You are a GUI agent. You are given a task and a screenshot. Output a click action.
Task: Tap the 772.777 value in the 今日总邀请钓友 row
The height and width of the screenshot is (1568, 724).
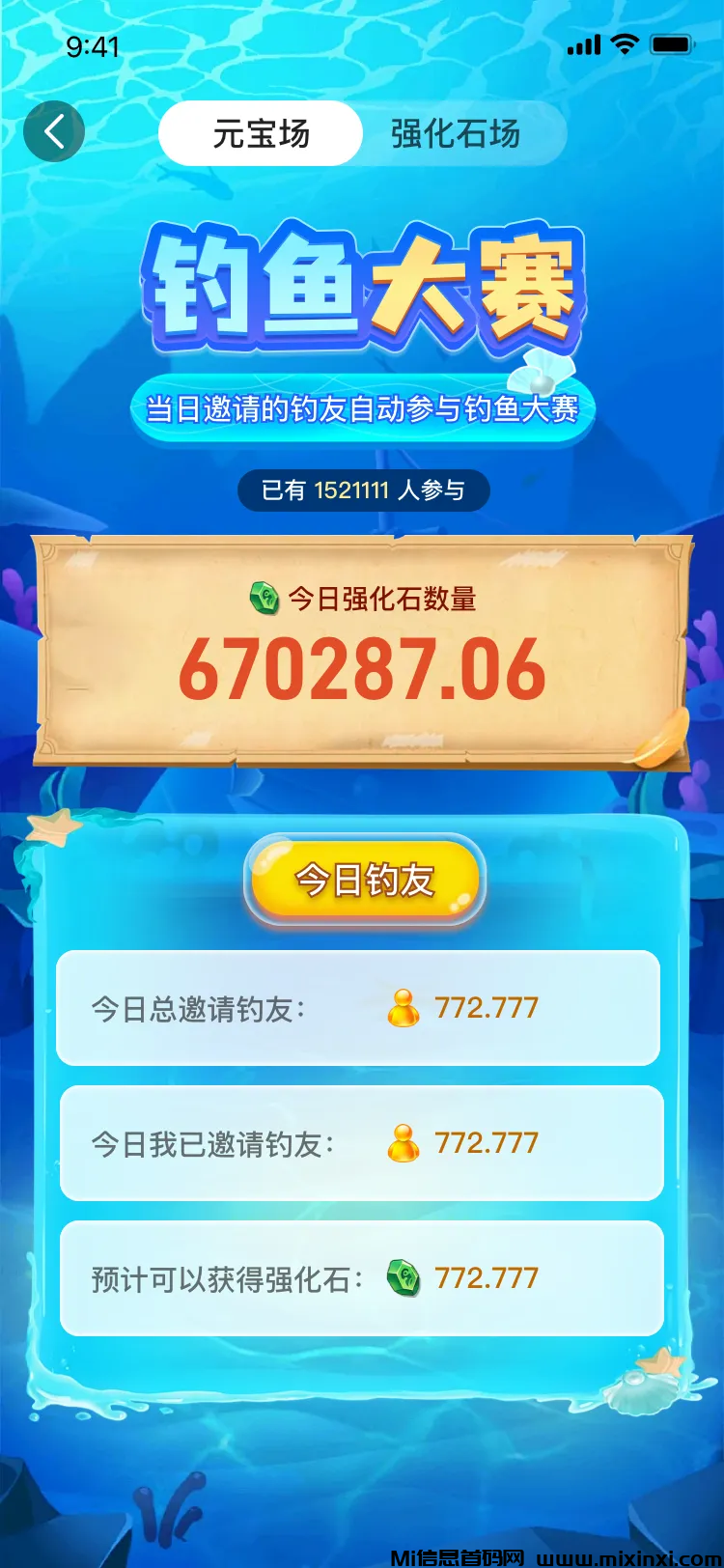[483, 1007]
